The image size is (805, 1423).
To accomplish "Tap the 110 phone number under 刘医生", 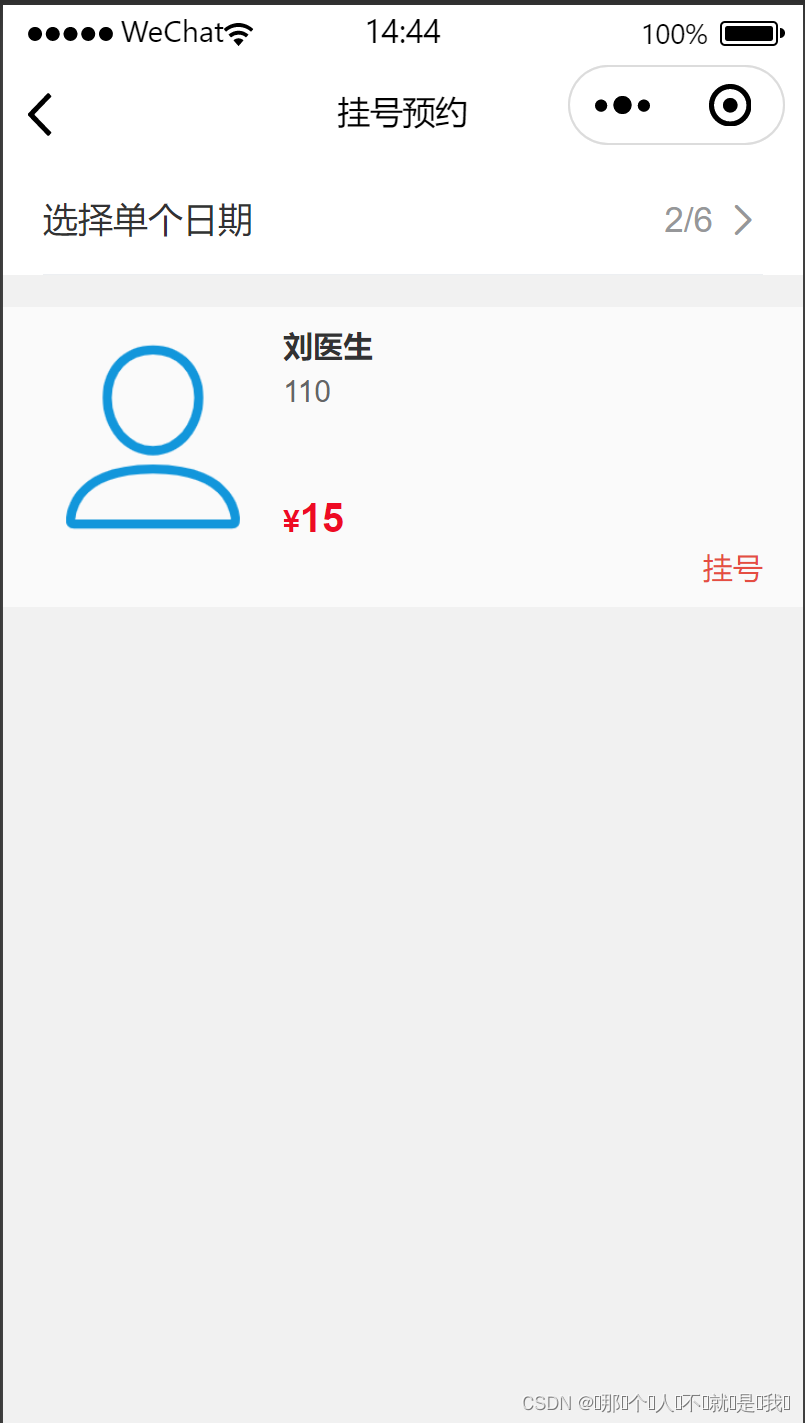I will (x=306, y=391).
